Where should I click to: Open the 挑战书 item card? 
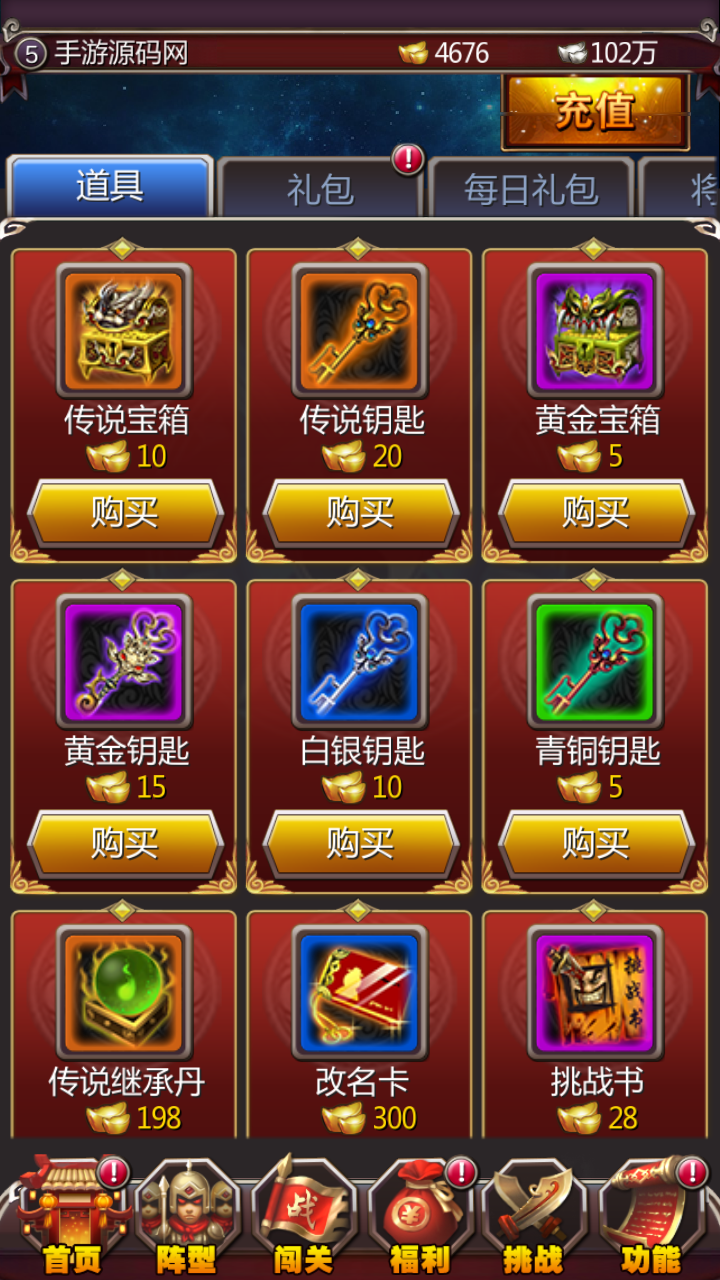coord(596,1000)
